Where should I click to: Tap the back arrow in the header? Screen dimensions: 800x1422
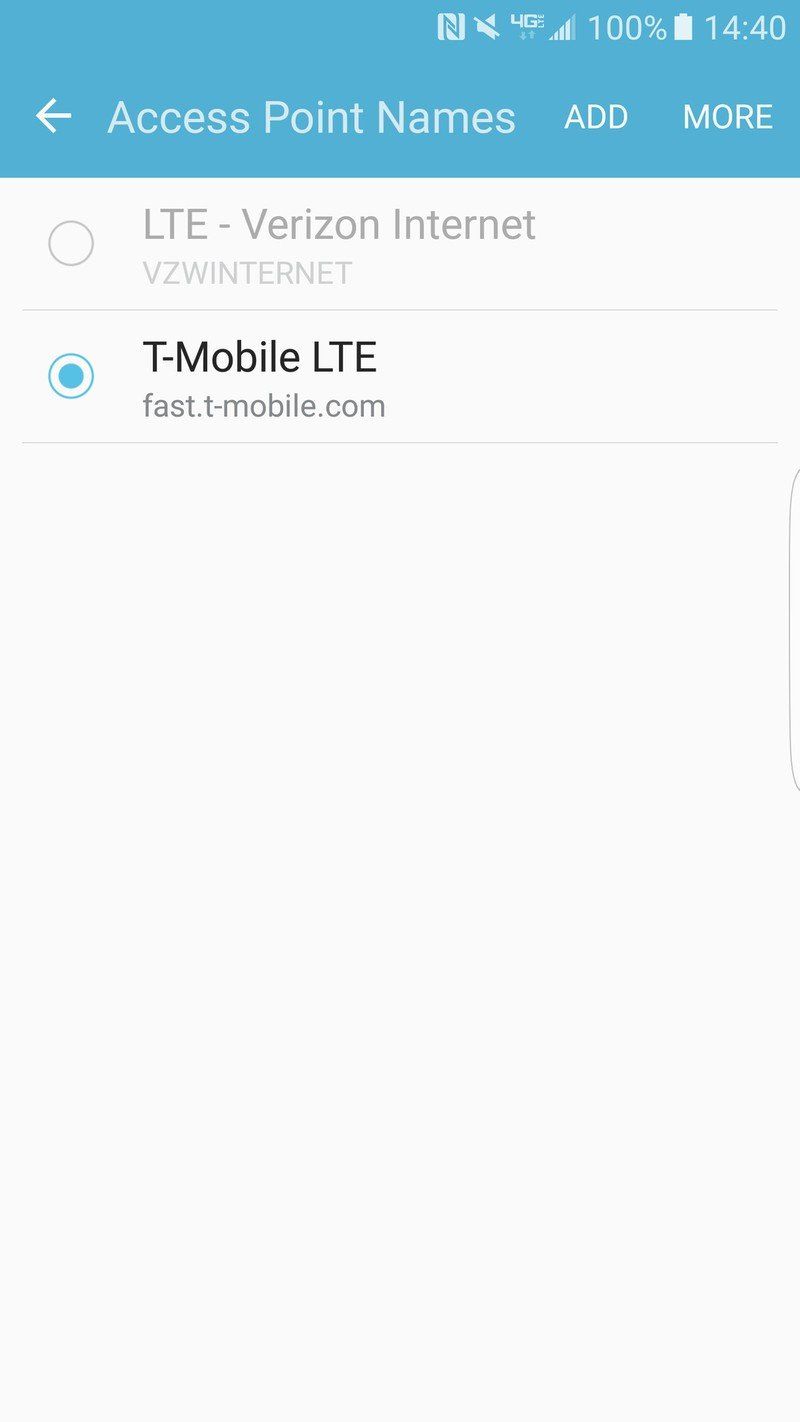click(52, 116)
